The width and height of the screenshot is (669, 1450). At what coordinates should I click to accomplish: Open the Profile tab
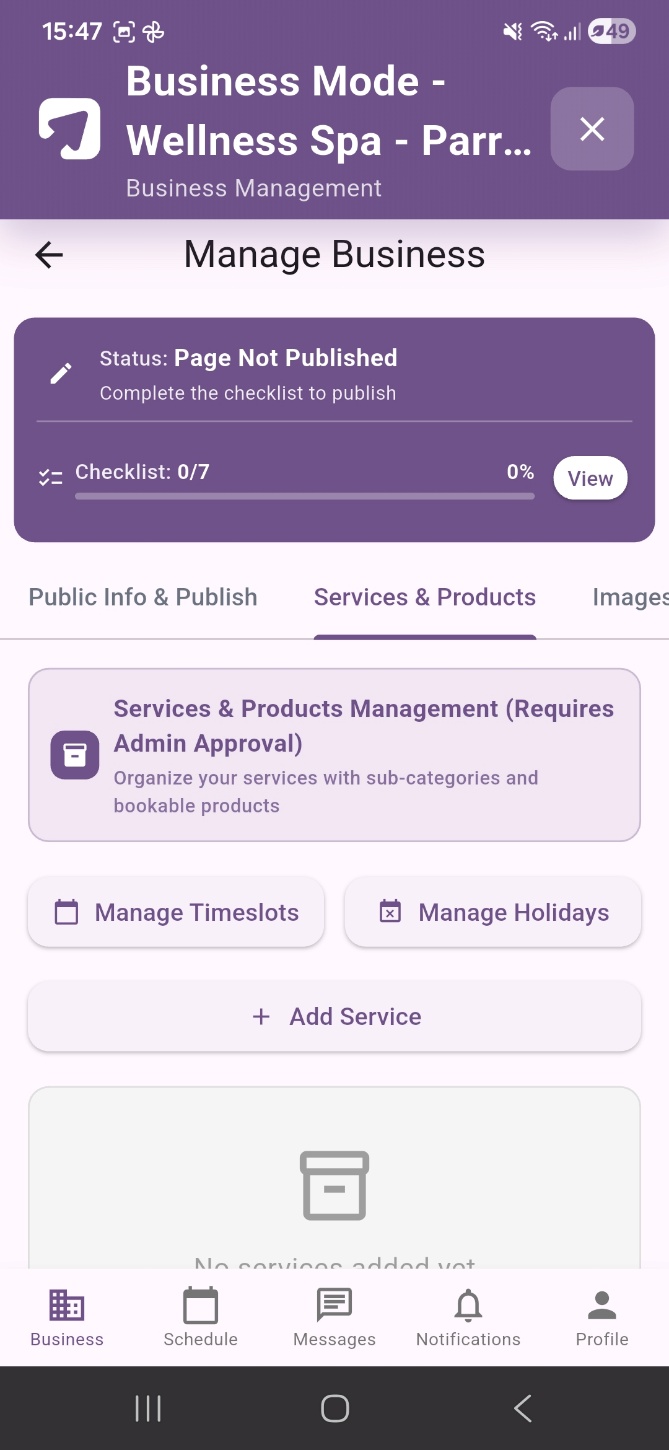pyautogui.click(x=602, y=1318)
